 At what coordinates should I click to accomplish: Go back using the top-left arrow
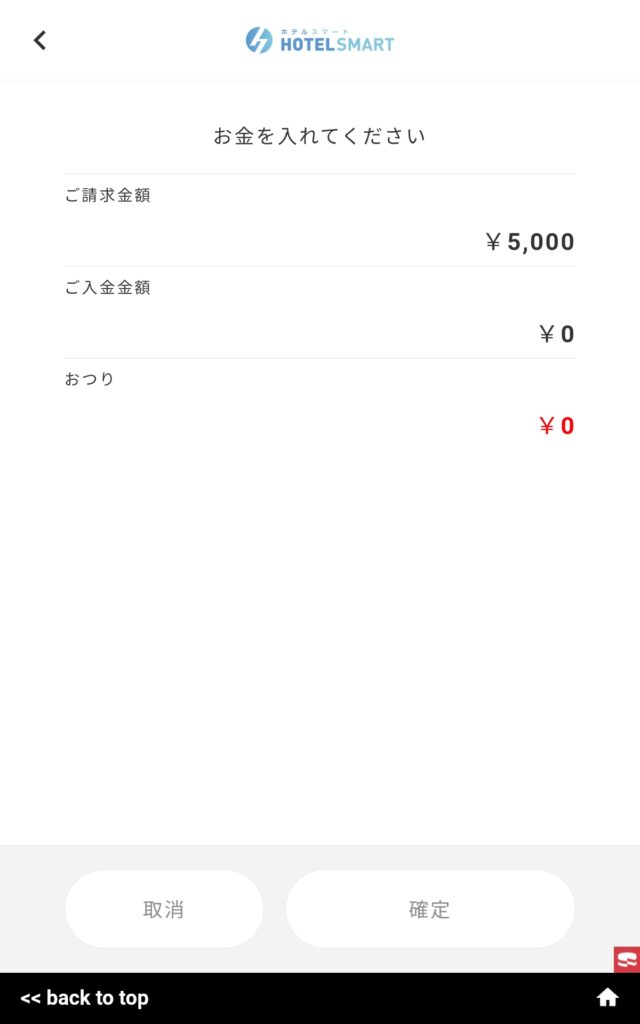(x=40, y=40)
